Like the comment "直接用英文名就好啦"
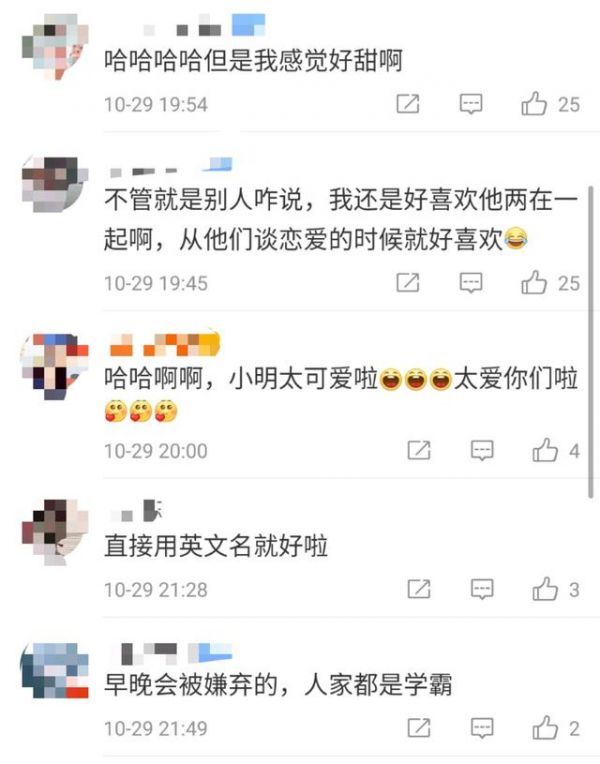The image size is (600, 764). (545, 589)
